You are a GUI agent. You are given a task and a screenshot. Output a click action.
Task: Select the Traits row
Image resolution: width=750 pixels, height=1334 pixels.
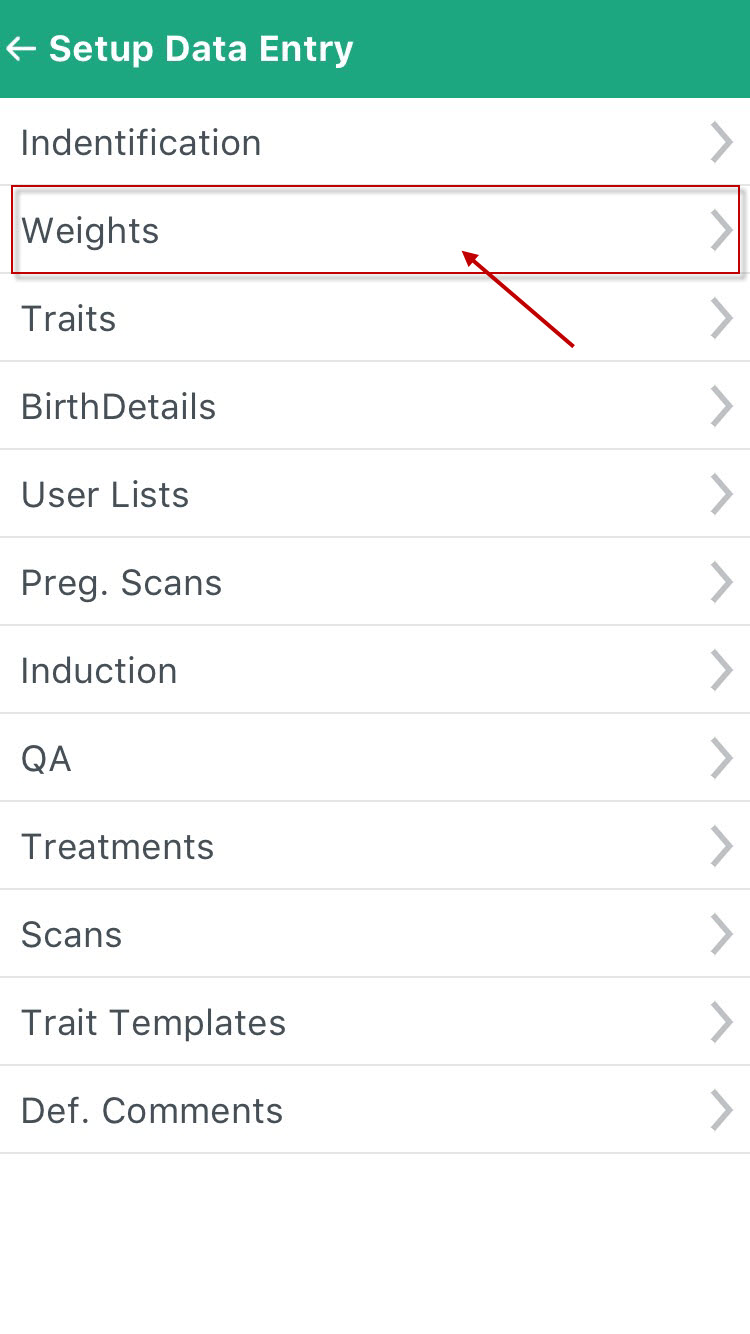click(375, 318)
